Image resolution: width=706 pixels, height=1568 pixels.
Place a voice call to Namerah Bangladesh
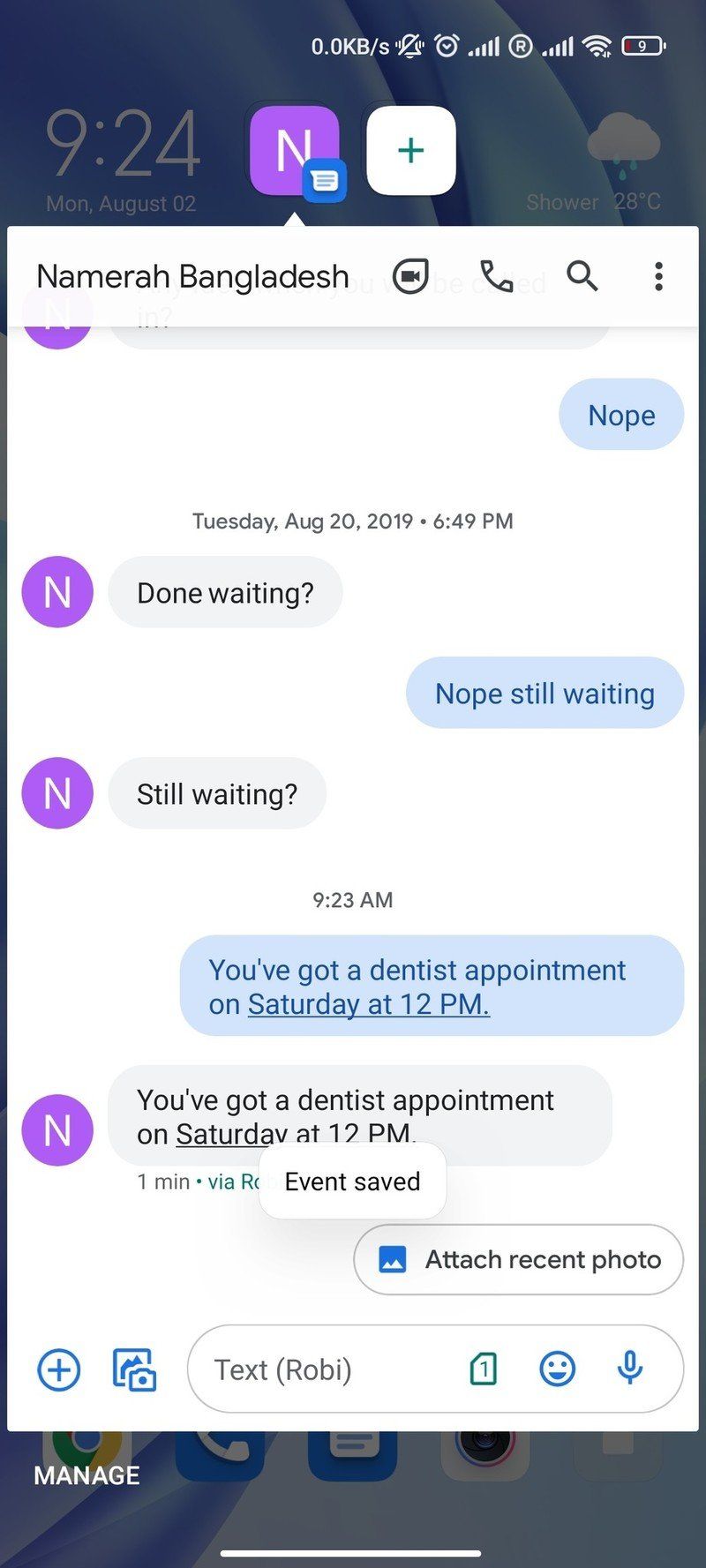(x=496, y=276)
